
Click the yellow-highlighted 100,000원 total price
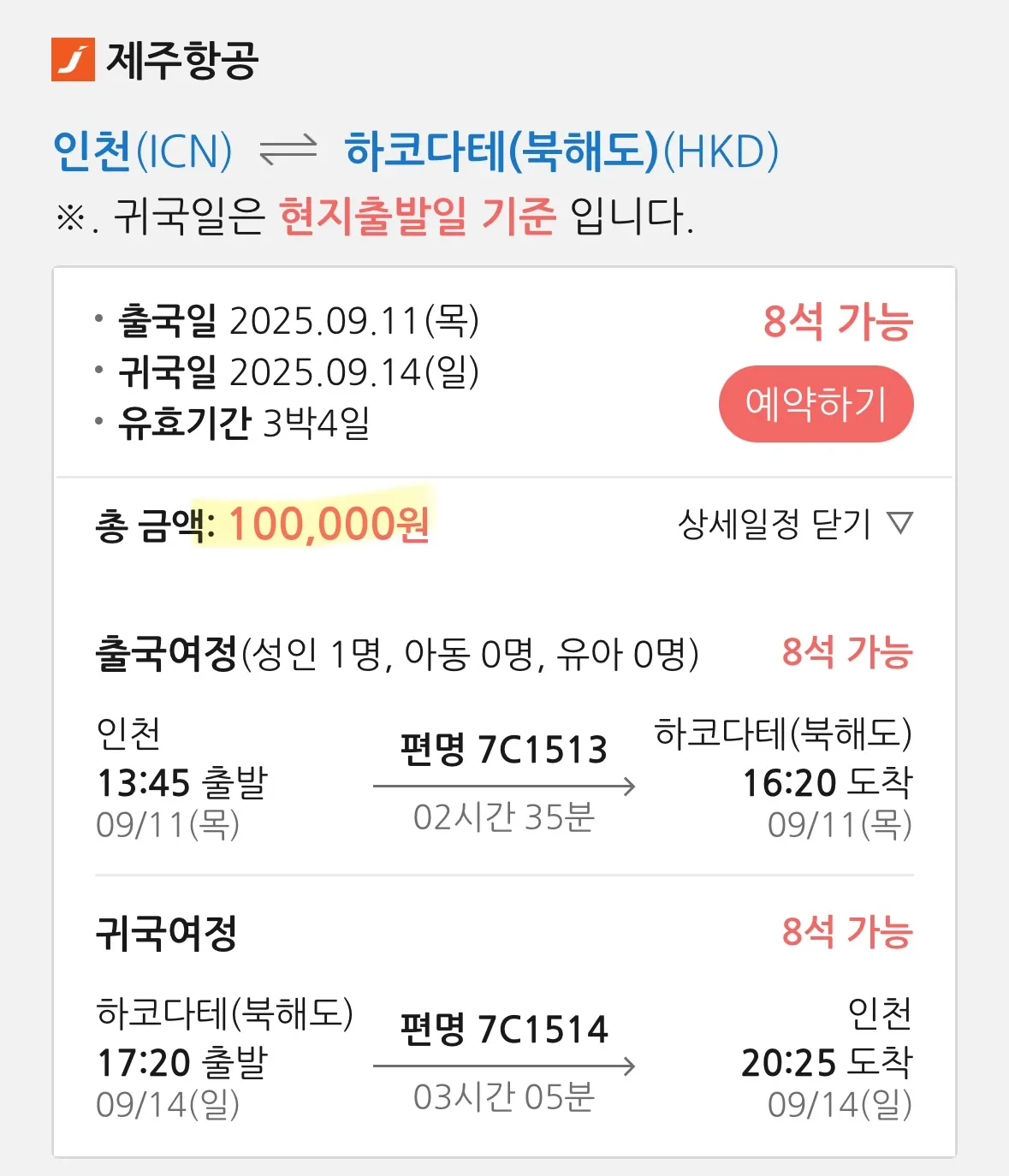click(x=329, y=526)
